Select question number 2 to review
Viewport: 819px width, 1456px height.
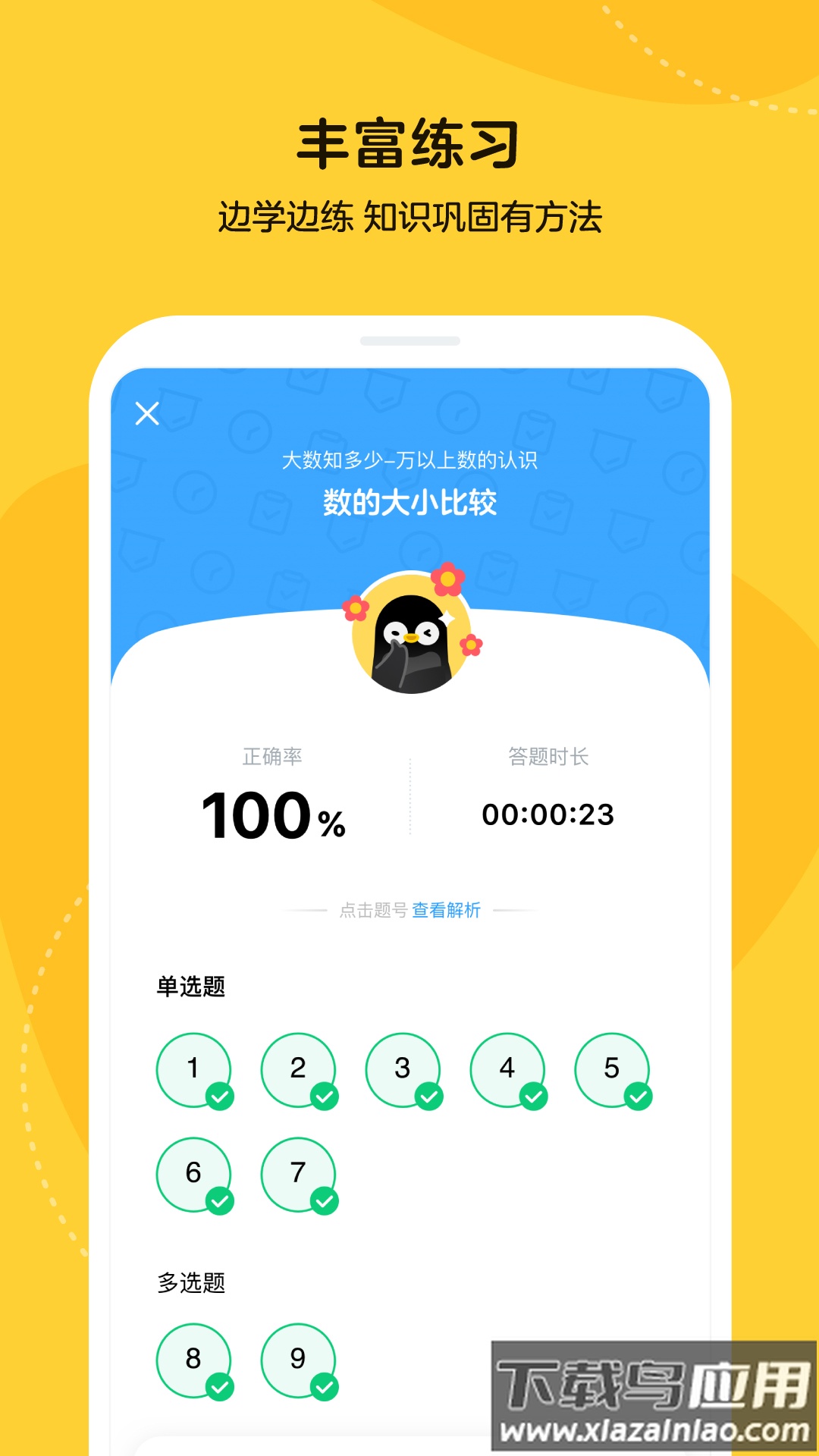pyautogui.click(x=298, y=1069)
